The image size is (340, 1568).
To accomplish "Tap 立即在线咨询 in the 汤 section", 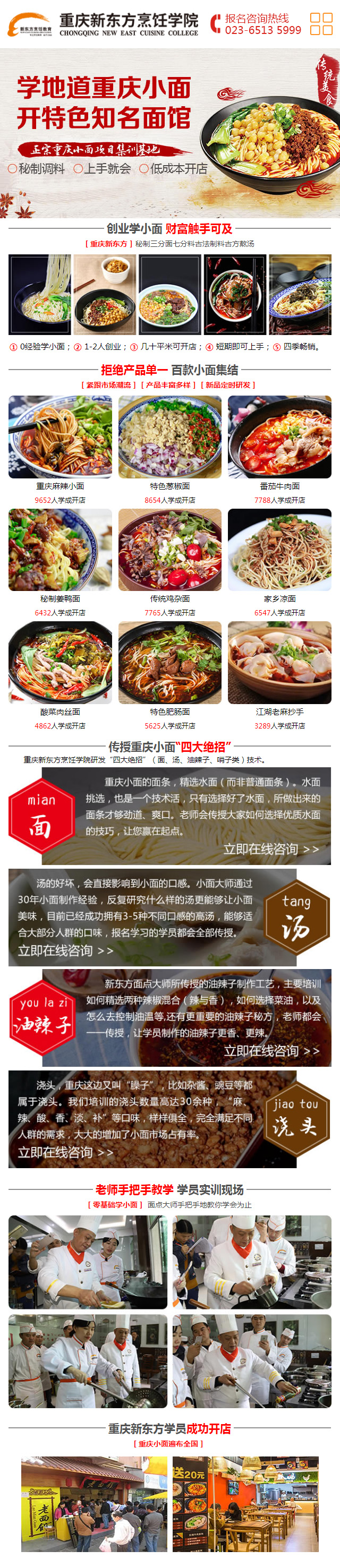I will click(x=65, y=950).
